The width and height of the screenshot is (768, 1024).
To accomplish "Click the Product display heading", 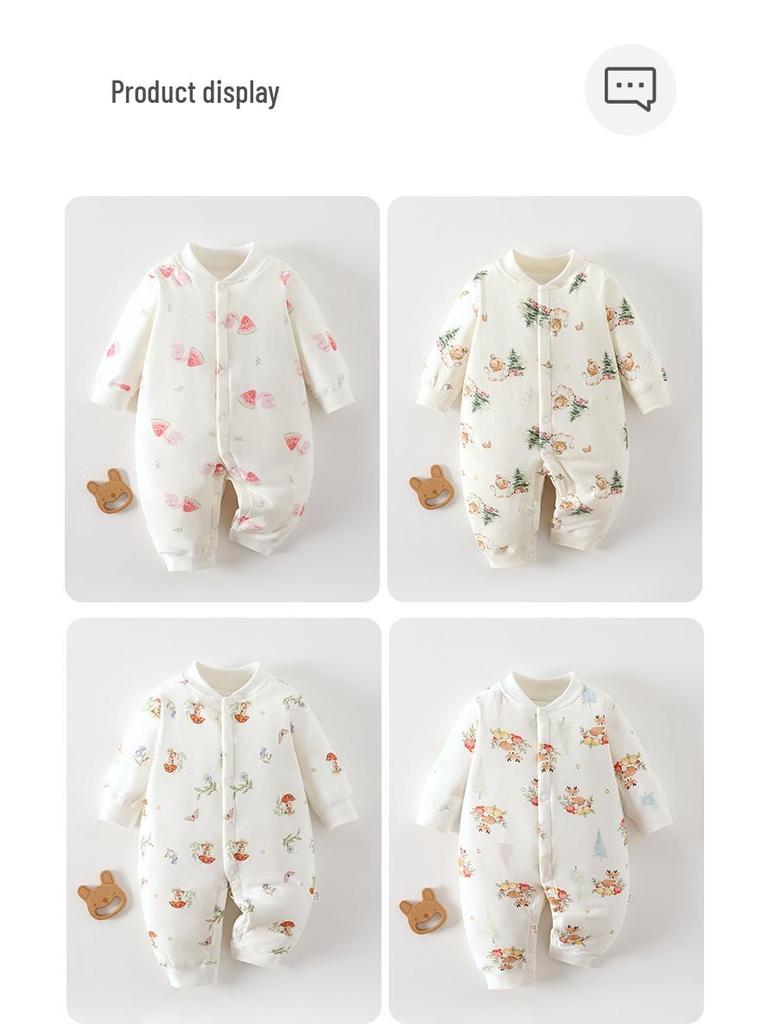I will pyautogui.click(x=195, y=92).
